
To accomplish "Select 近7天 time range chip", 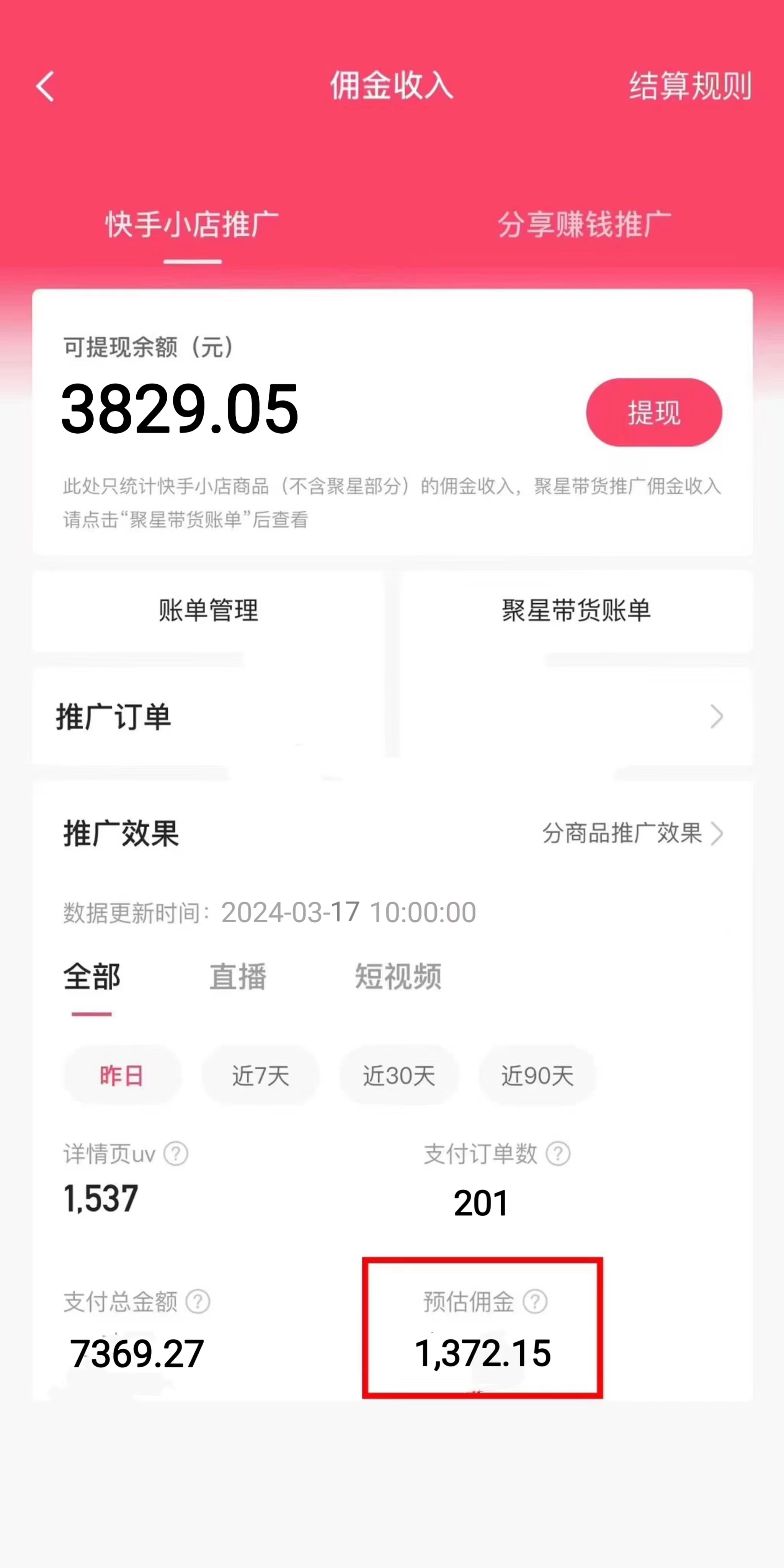I will (x=261, y=1076).
